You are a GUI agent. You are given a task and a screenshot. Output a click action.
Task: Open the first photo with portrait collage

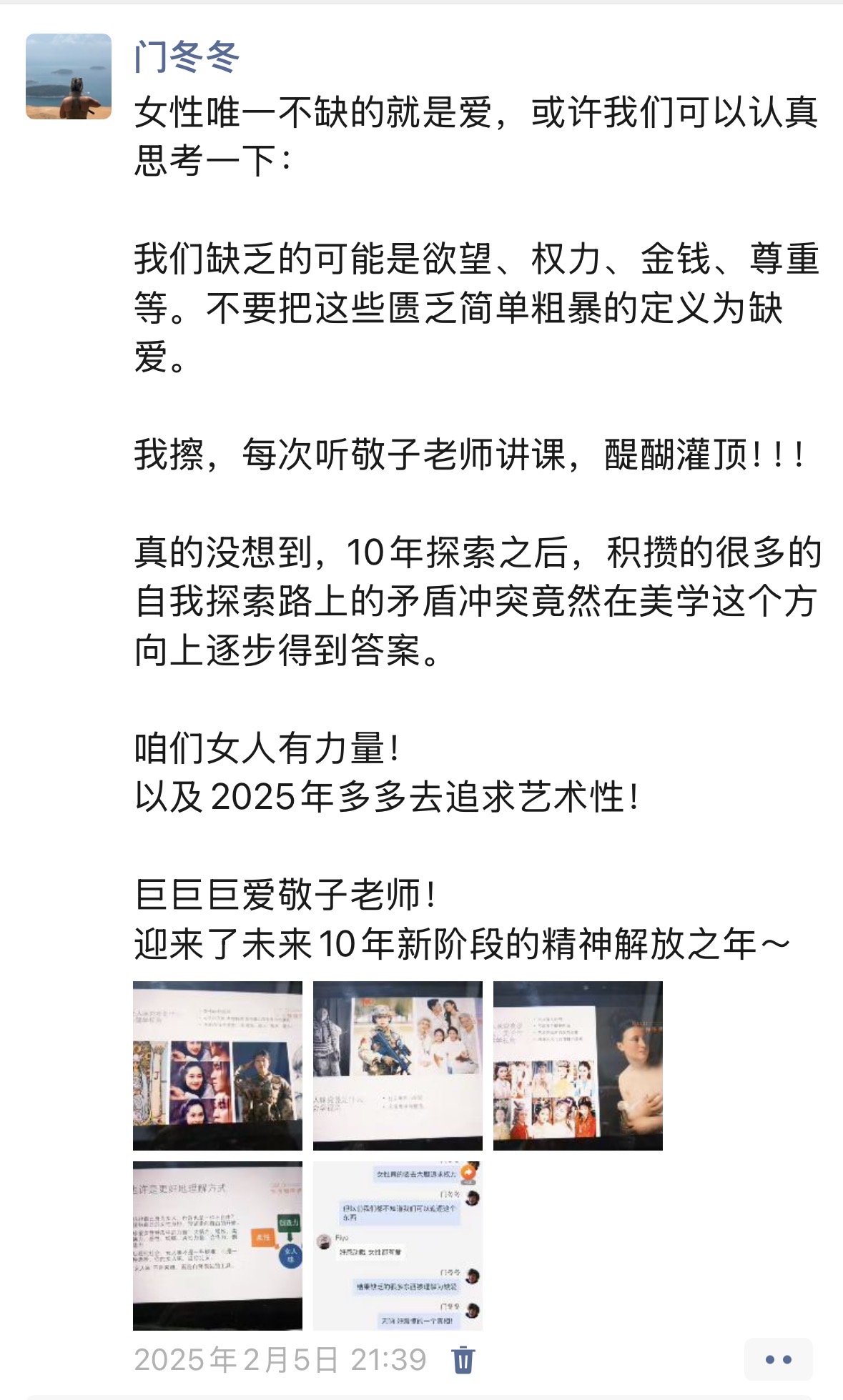coord(217,1066)
